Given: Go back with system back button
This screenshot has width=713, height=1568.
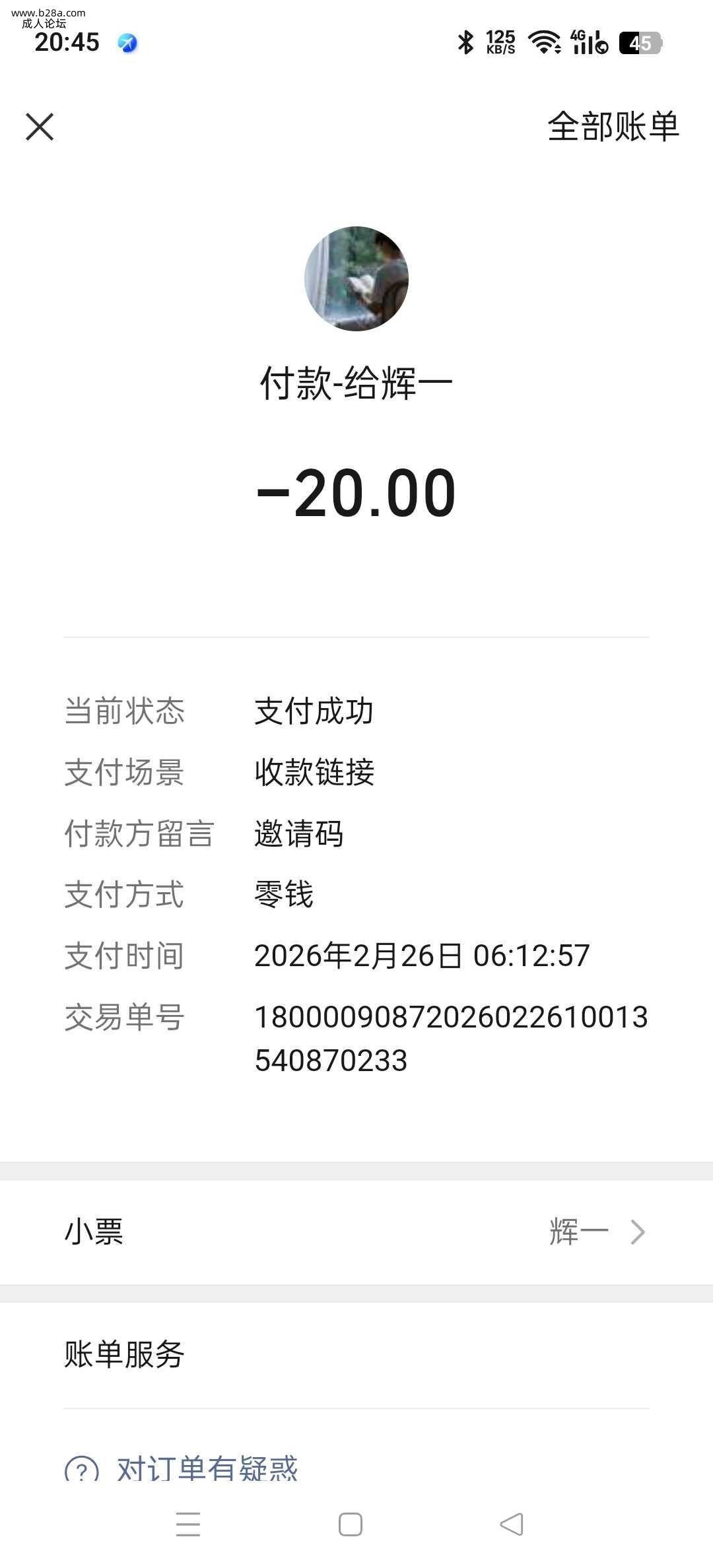Looking at the screenshot, I should pos(512,1524).
